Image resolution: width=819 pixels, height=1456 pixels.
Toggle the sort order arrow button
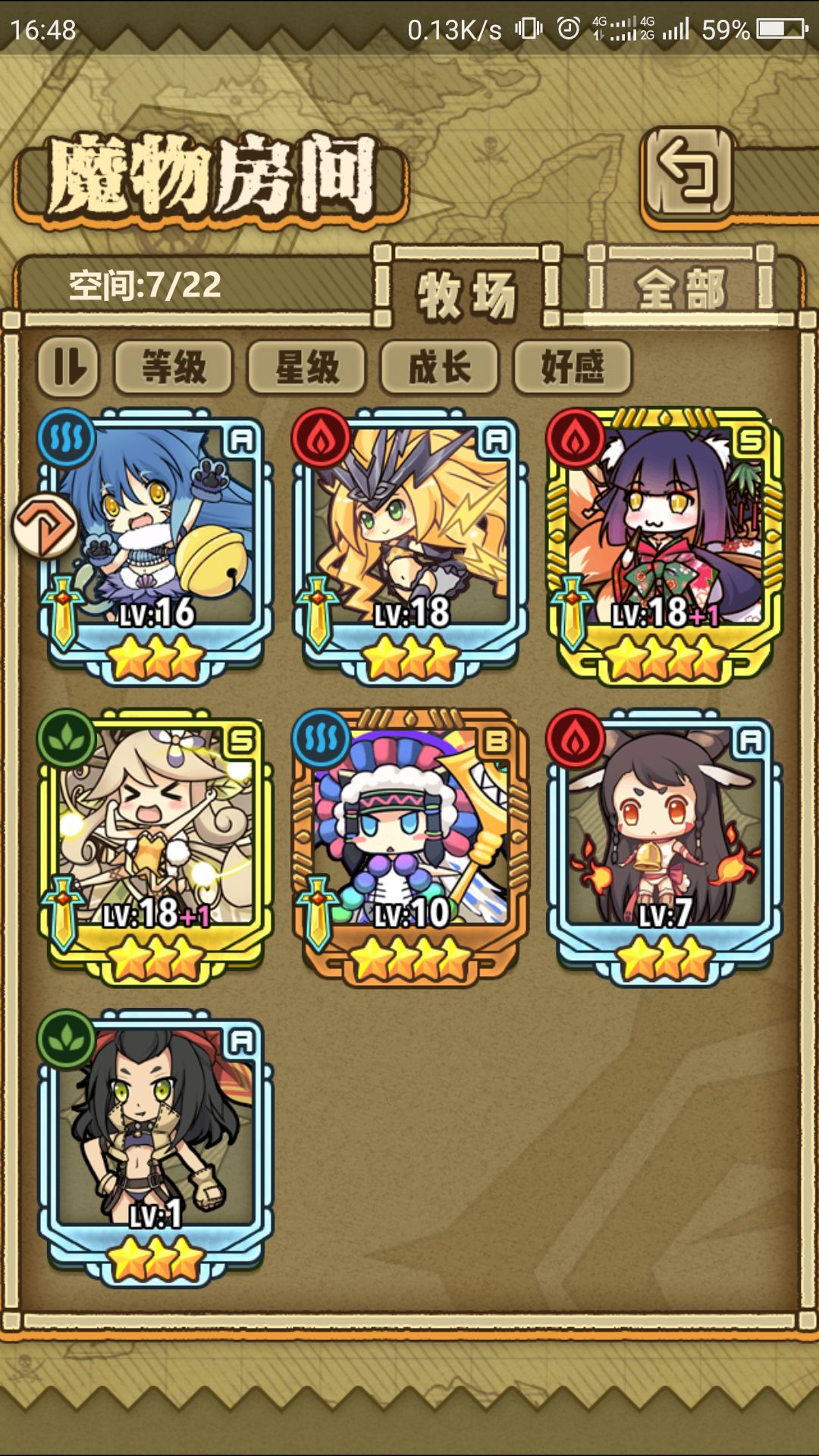click(68, 368)
